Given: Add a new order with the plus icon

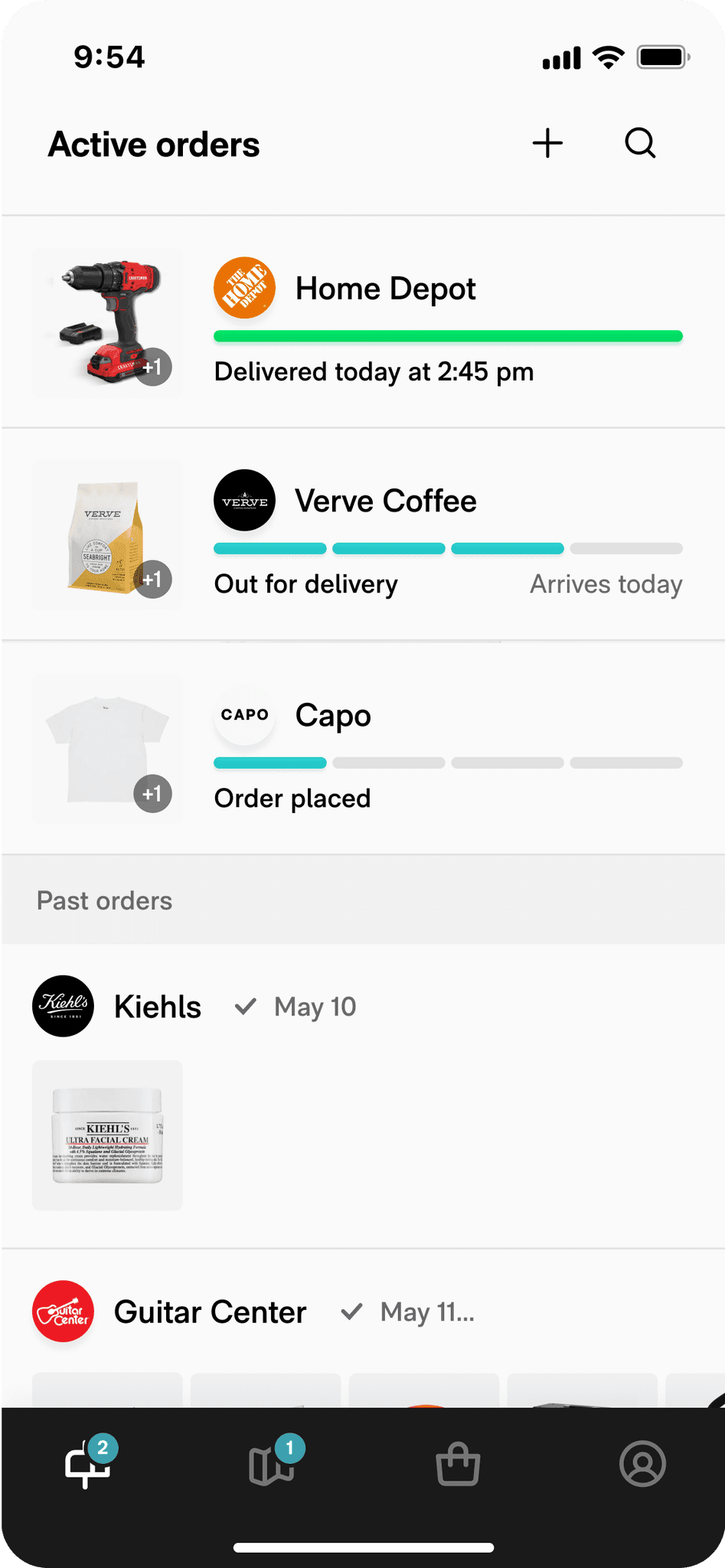Looking at the screenshot, I should [x=547, y=143].
